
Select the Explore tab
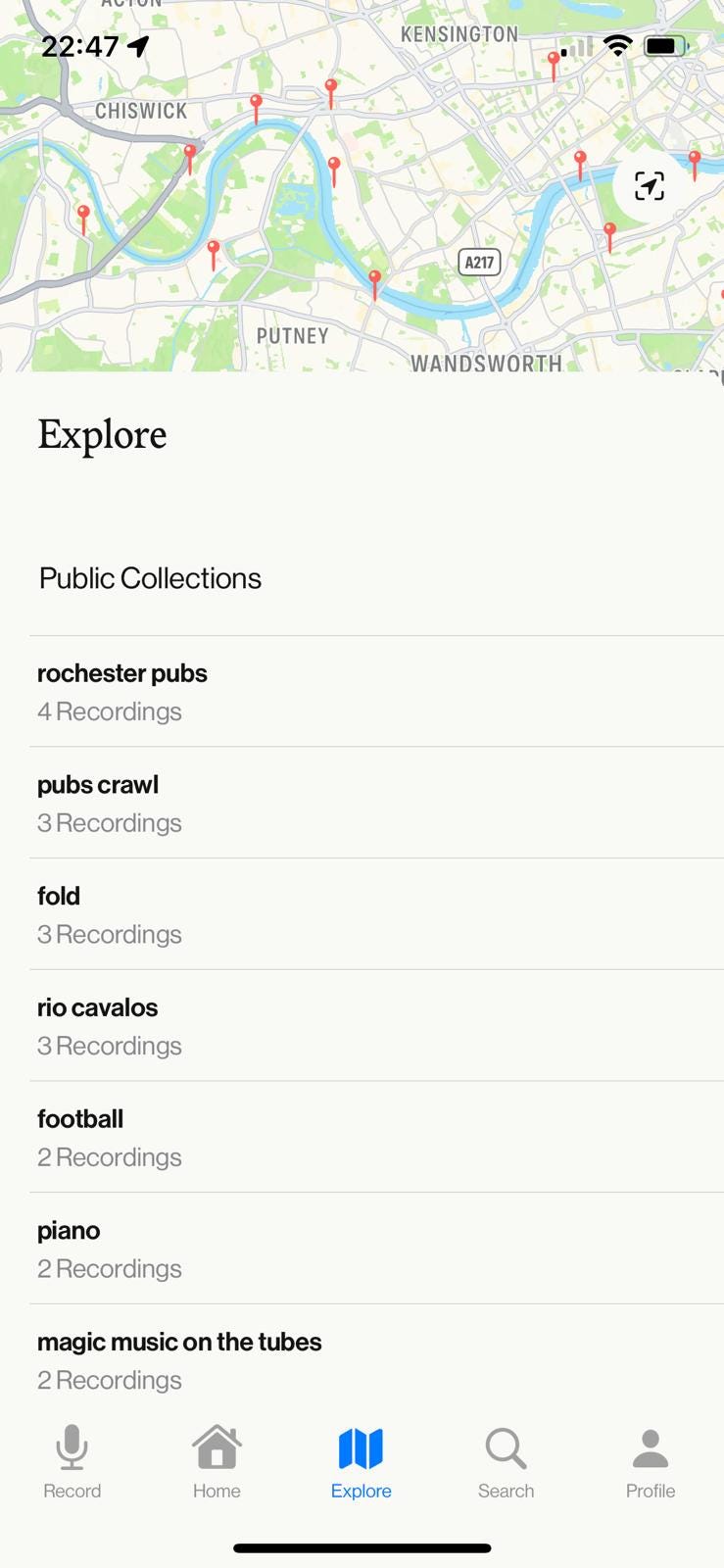coord(362,1463)
